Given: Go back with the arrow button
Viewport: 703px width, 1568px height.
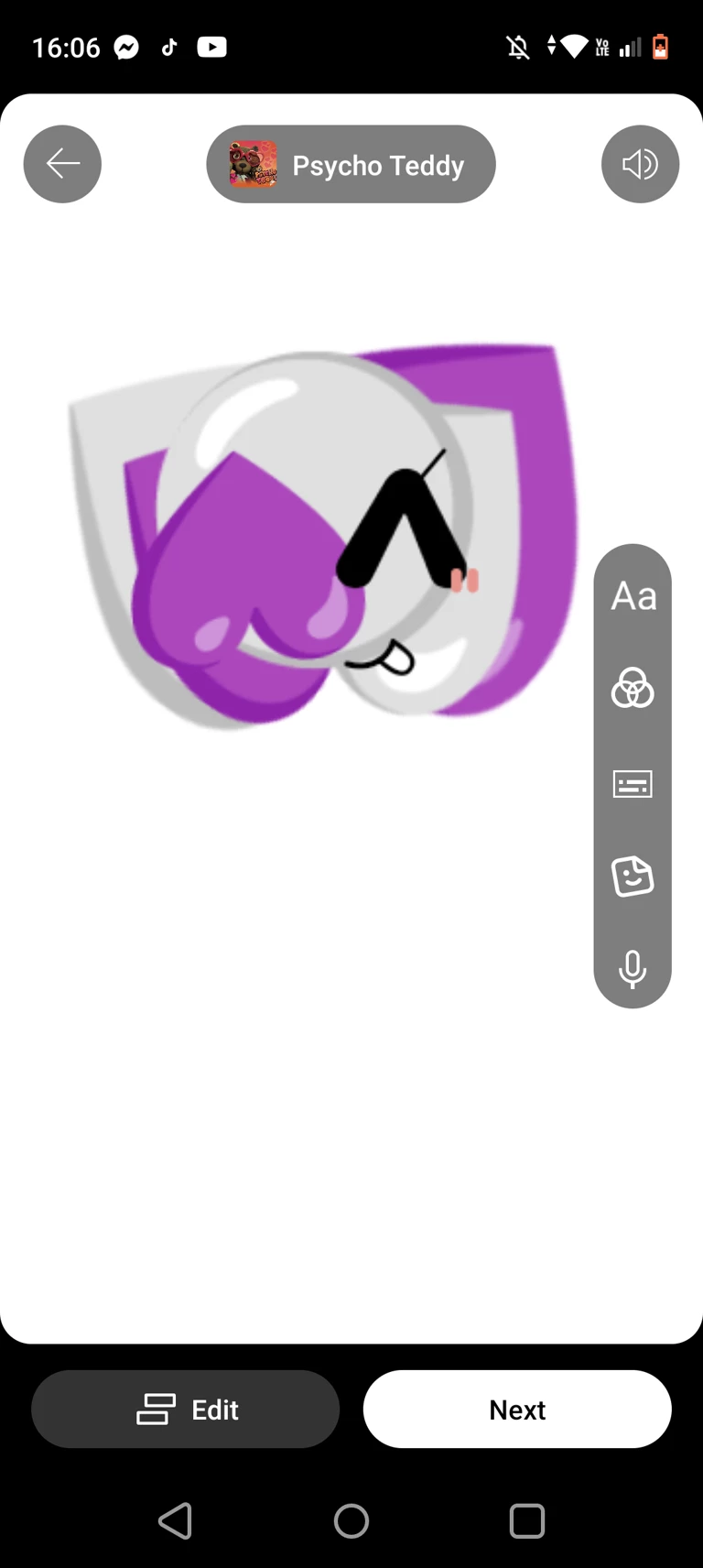Looking at the screenshot, I should point(62,164).
